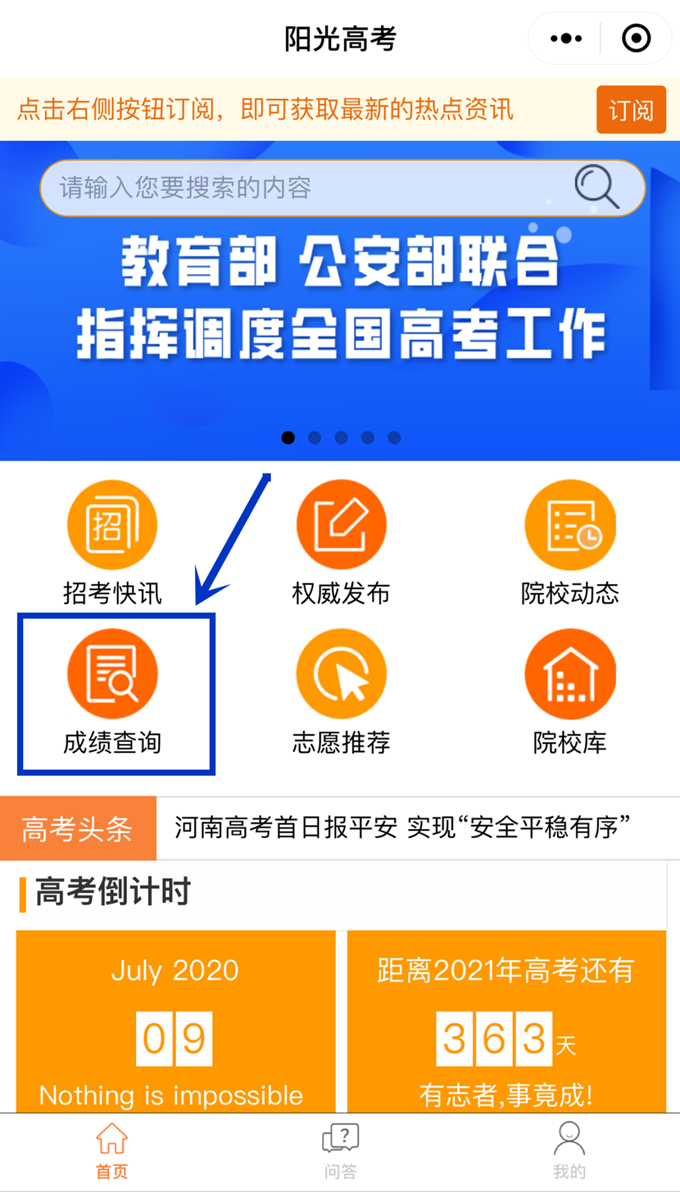Image resolution: width=680 pixels, height=1192 pixels.
Task: Tap the magnifier search icon
Action: (x=596, y=187)
